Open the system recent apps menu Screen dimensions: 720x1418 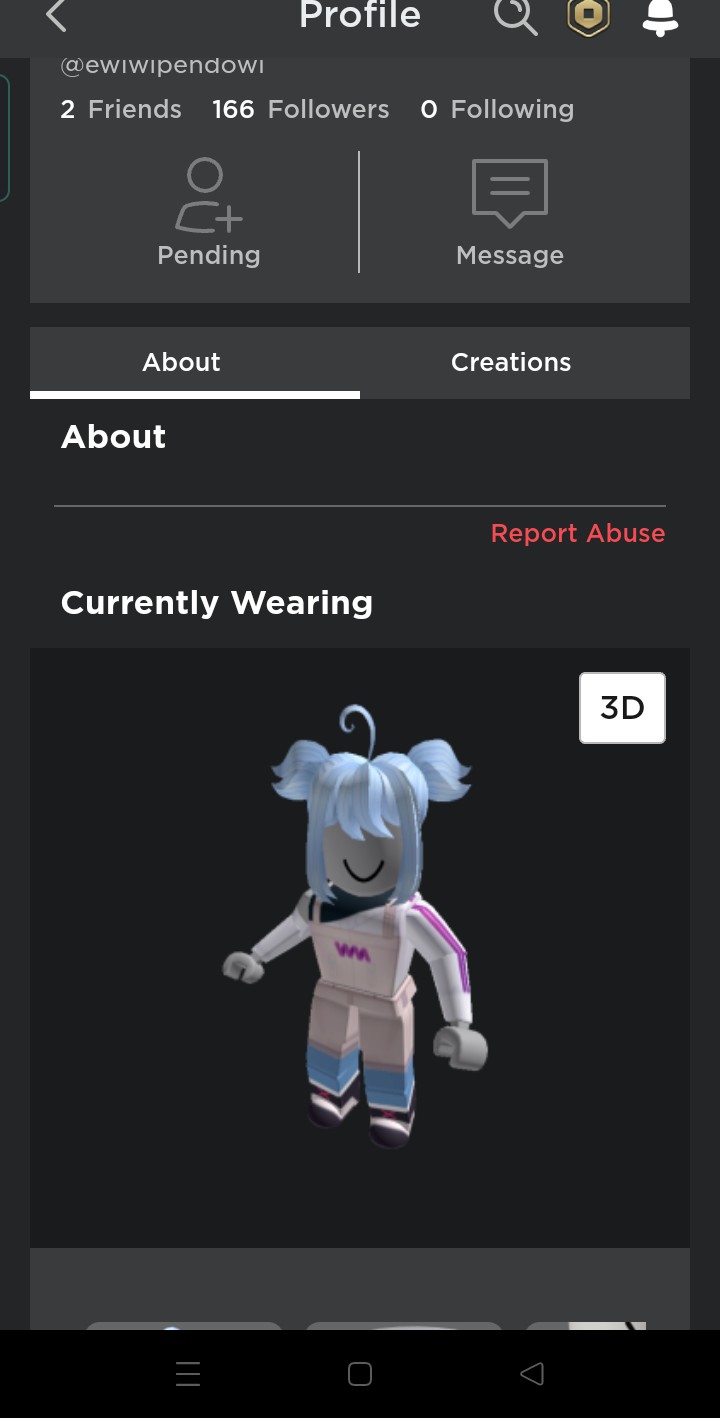188,1374
